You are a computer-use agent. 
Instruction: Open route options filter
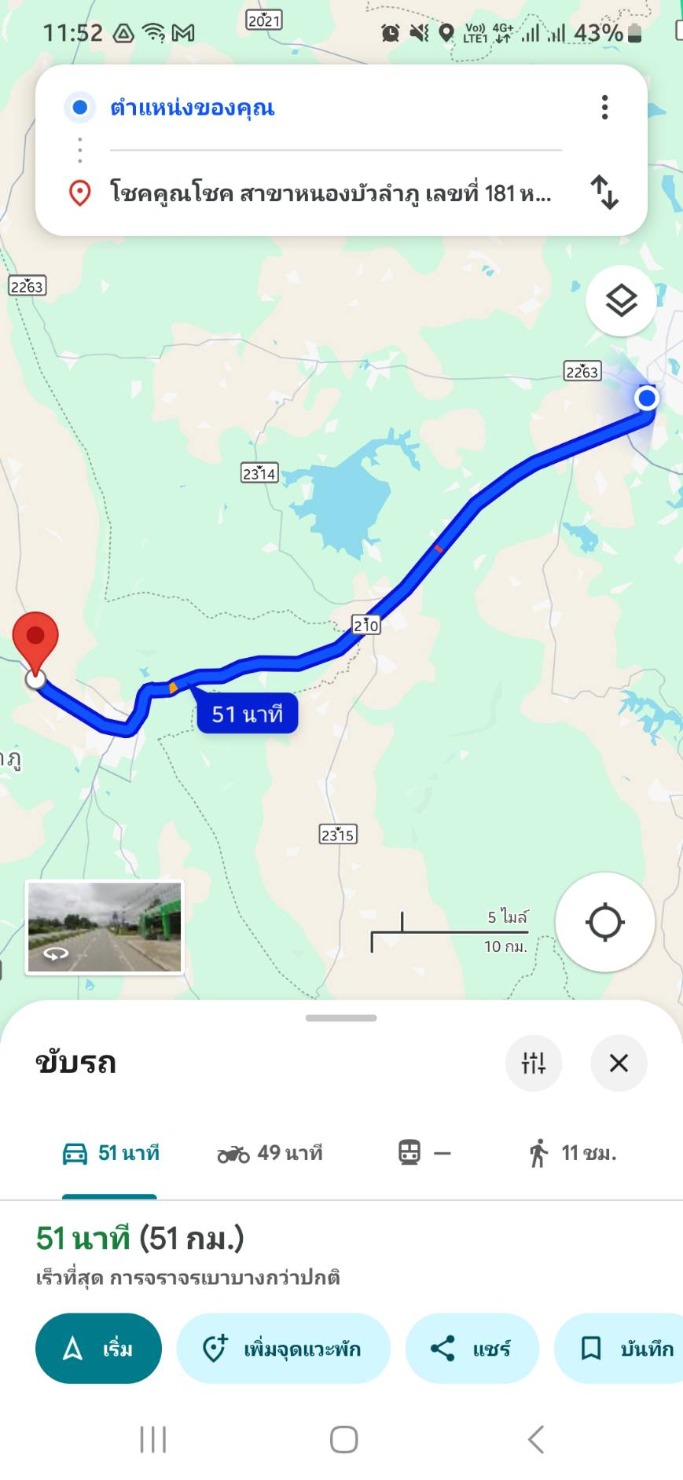coord(533,1062)
